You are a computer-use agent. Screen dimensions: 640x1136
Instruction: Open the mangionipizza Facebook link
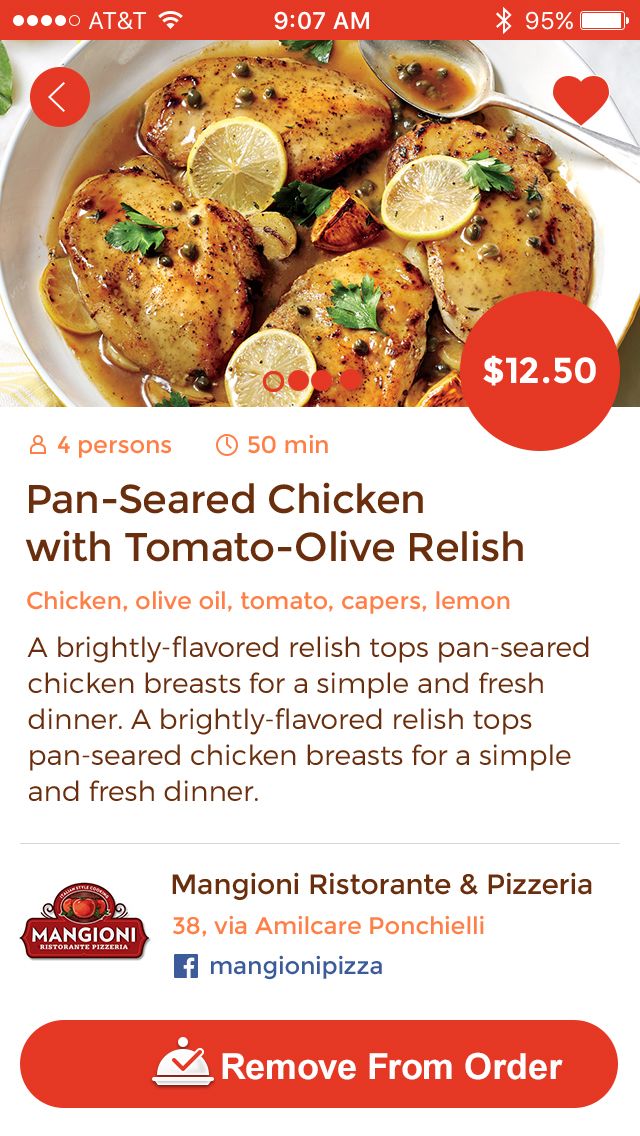click(278, 966)
